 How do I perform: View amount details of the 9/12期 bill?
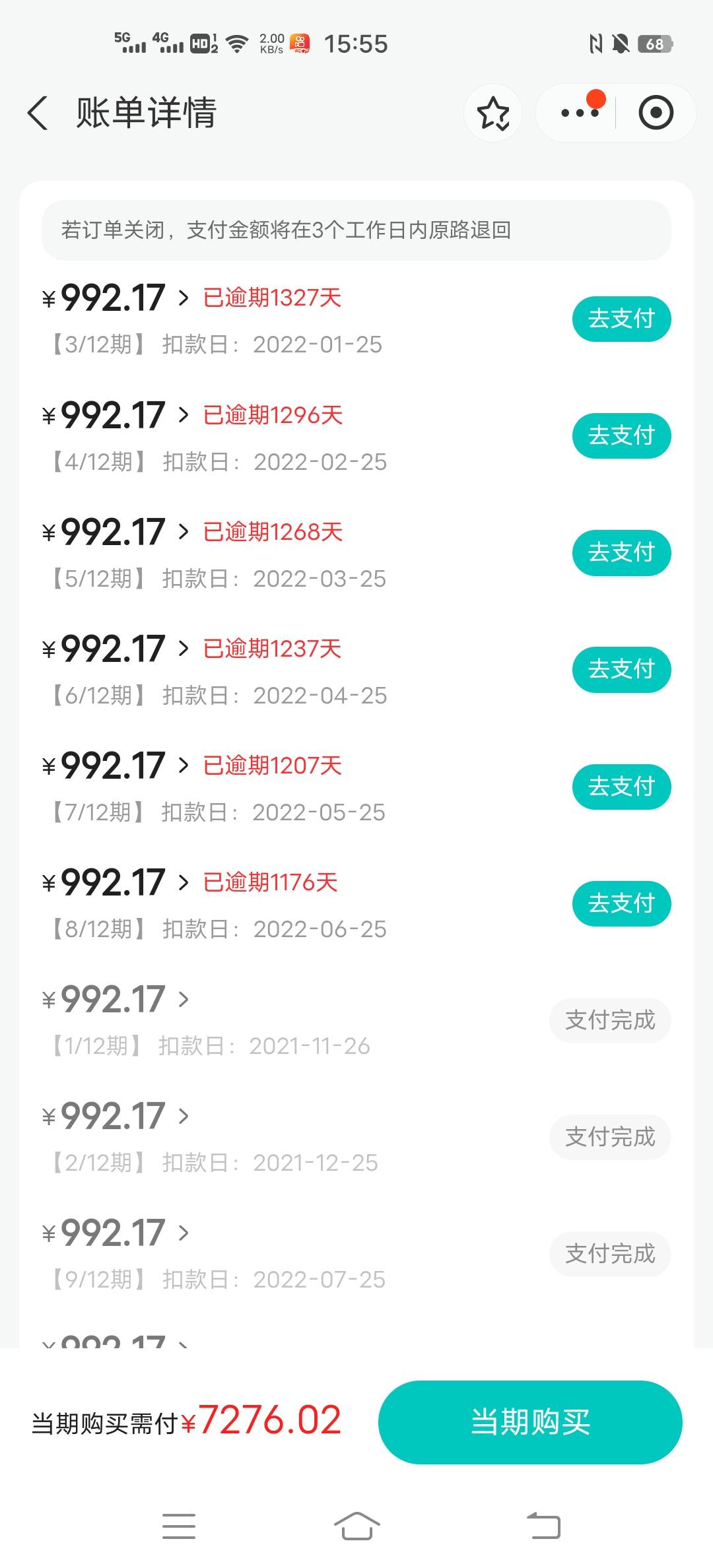click(116, 1233)
